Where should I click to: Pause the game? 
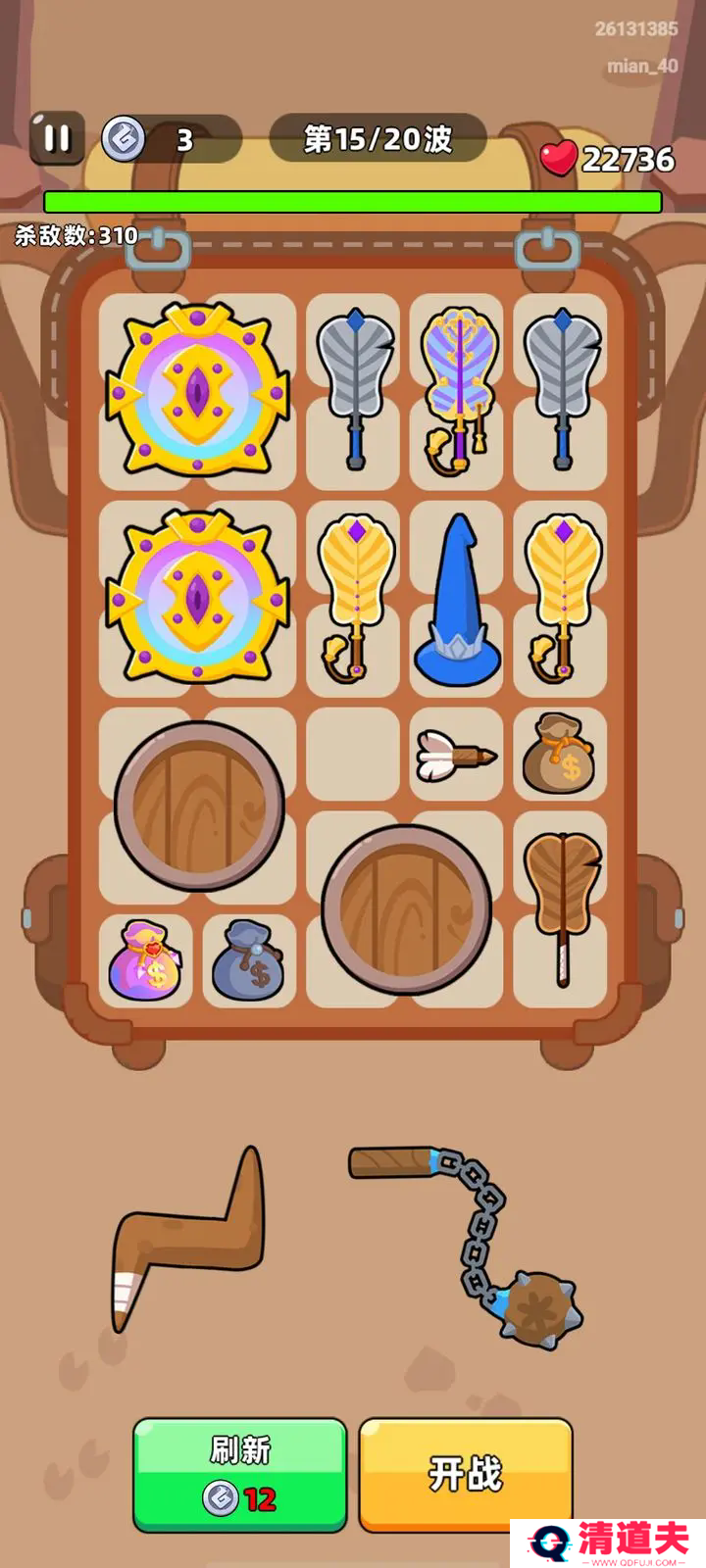[57, 138]
